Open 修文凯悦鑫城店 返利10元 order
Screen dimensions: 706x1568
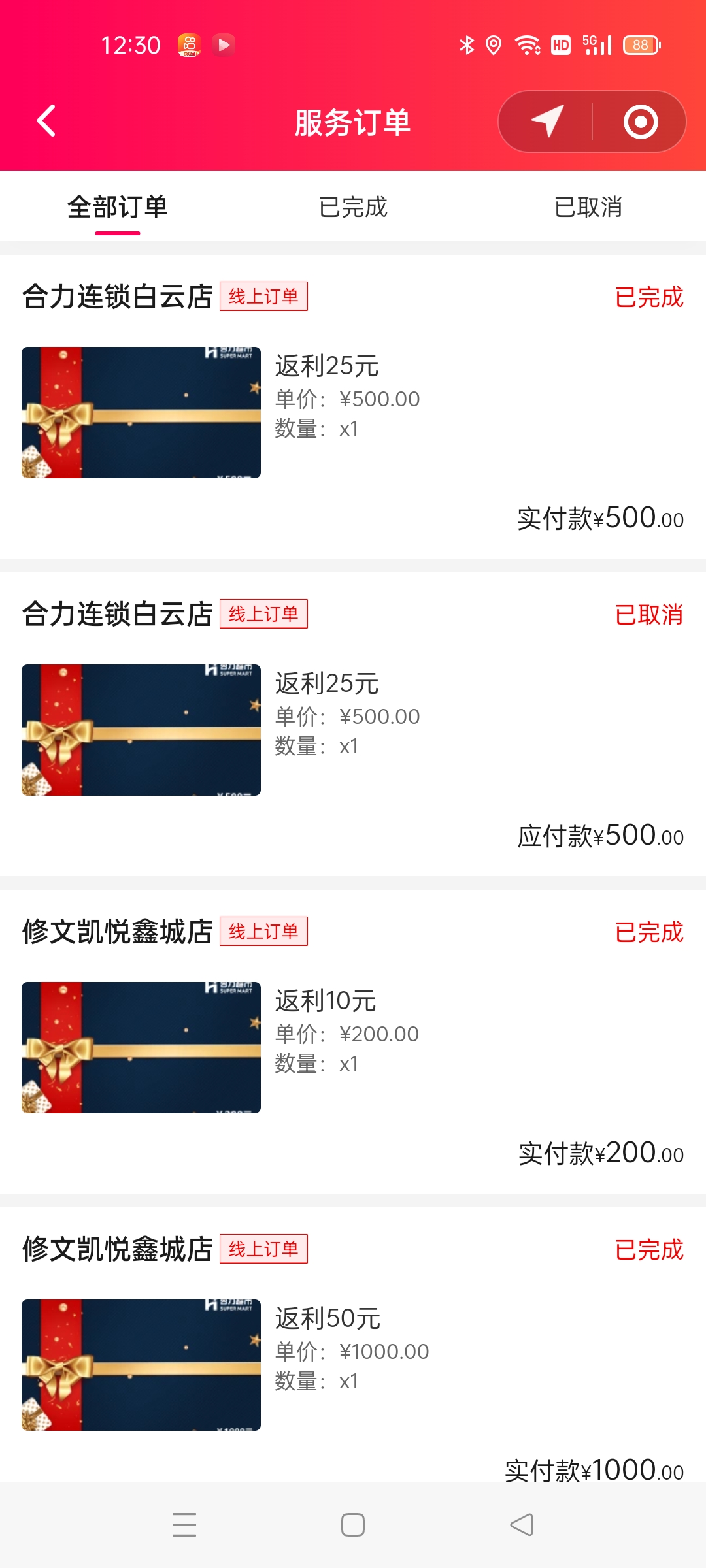click(353, 1047)
